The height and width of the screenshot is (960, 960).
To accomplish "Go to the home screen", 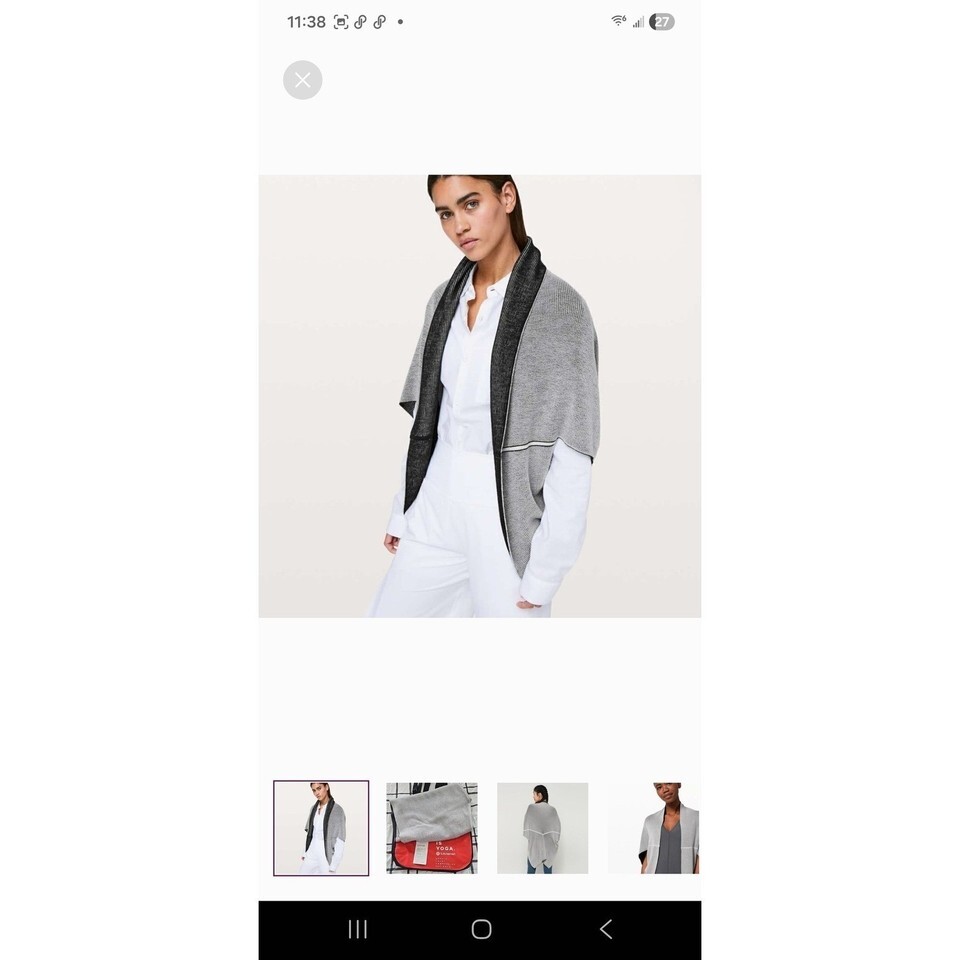I will 481,929.
